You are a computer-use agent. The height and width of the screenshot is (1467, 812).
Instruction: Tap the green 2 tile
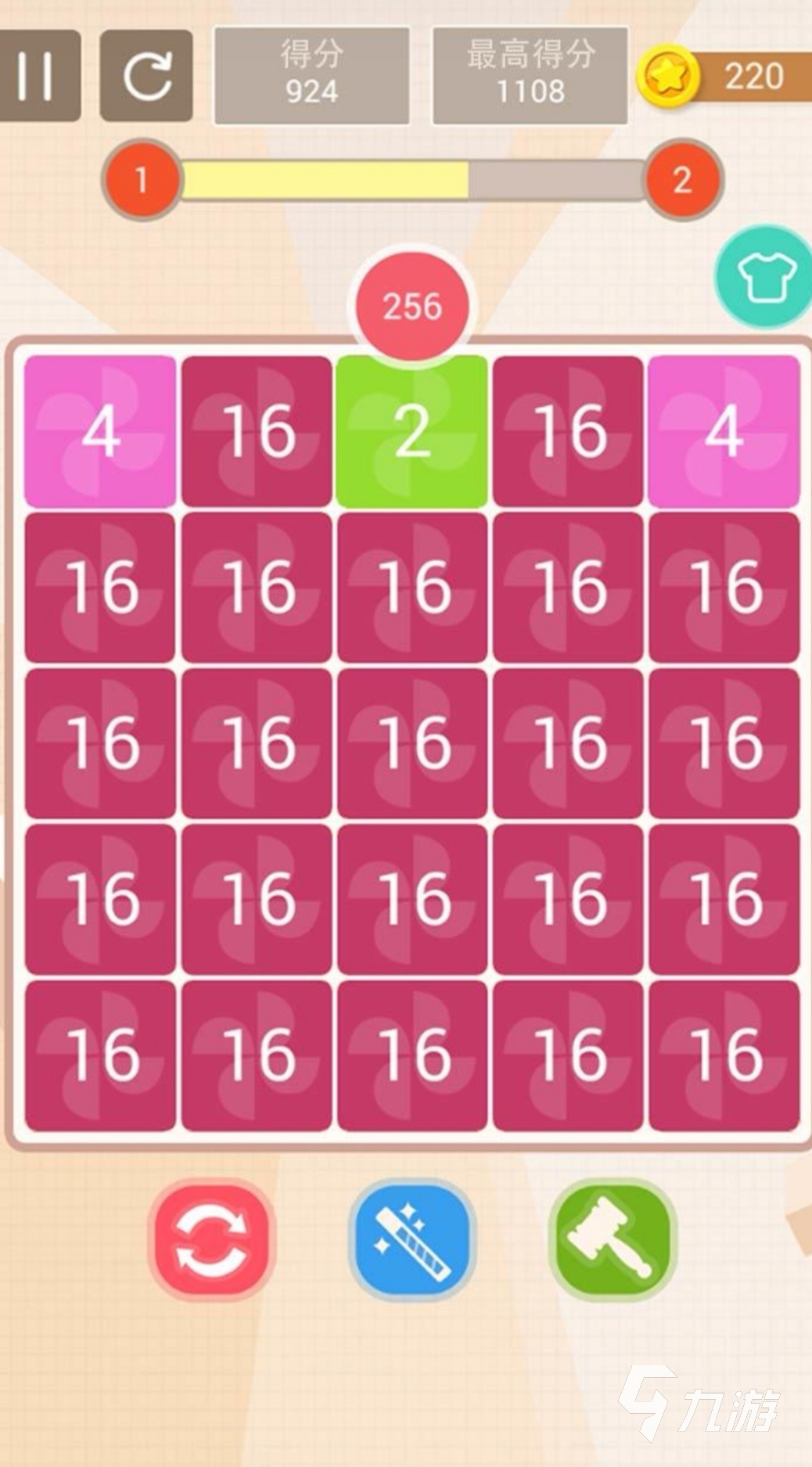pyautogui.click(x=412, y=431)
